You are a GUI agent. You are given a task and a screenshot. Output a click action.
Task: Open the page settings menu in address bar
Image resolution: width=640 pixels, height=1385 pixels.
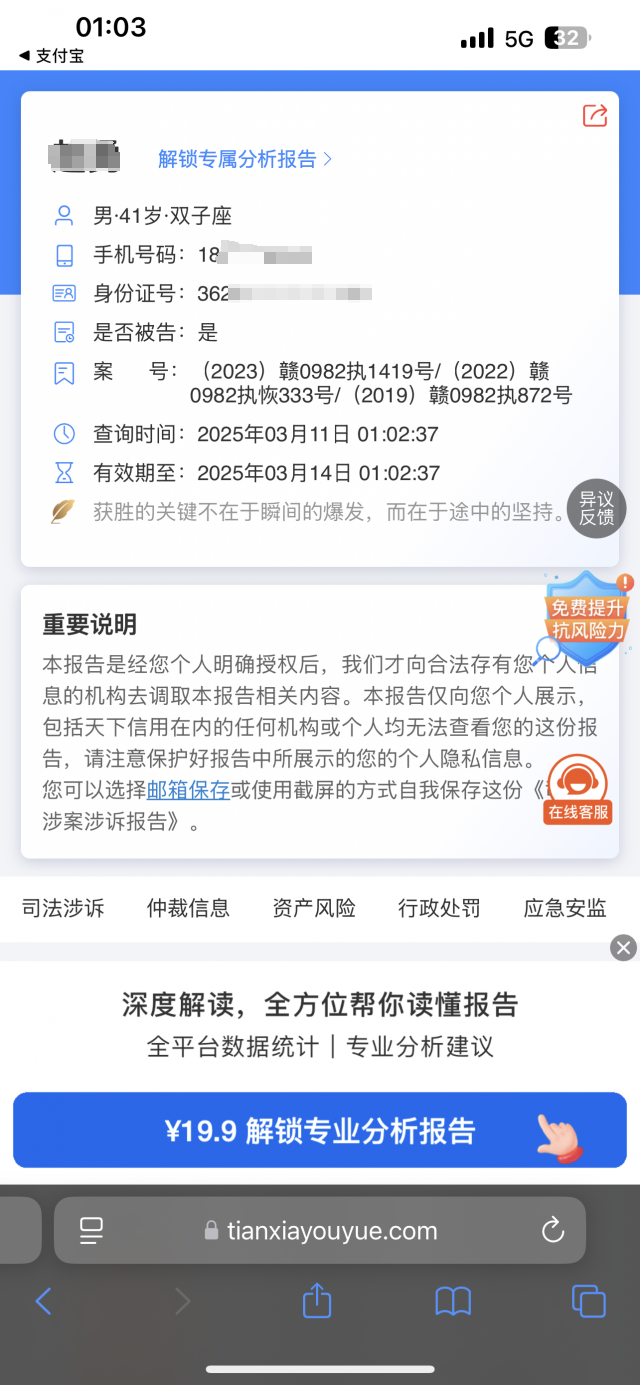92,1231
